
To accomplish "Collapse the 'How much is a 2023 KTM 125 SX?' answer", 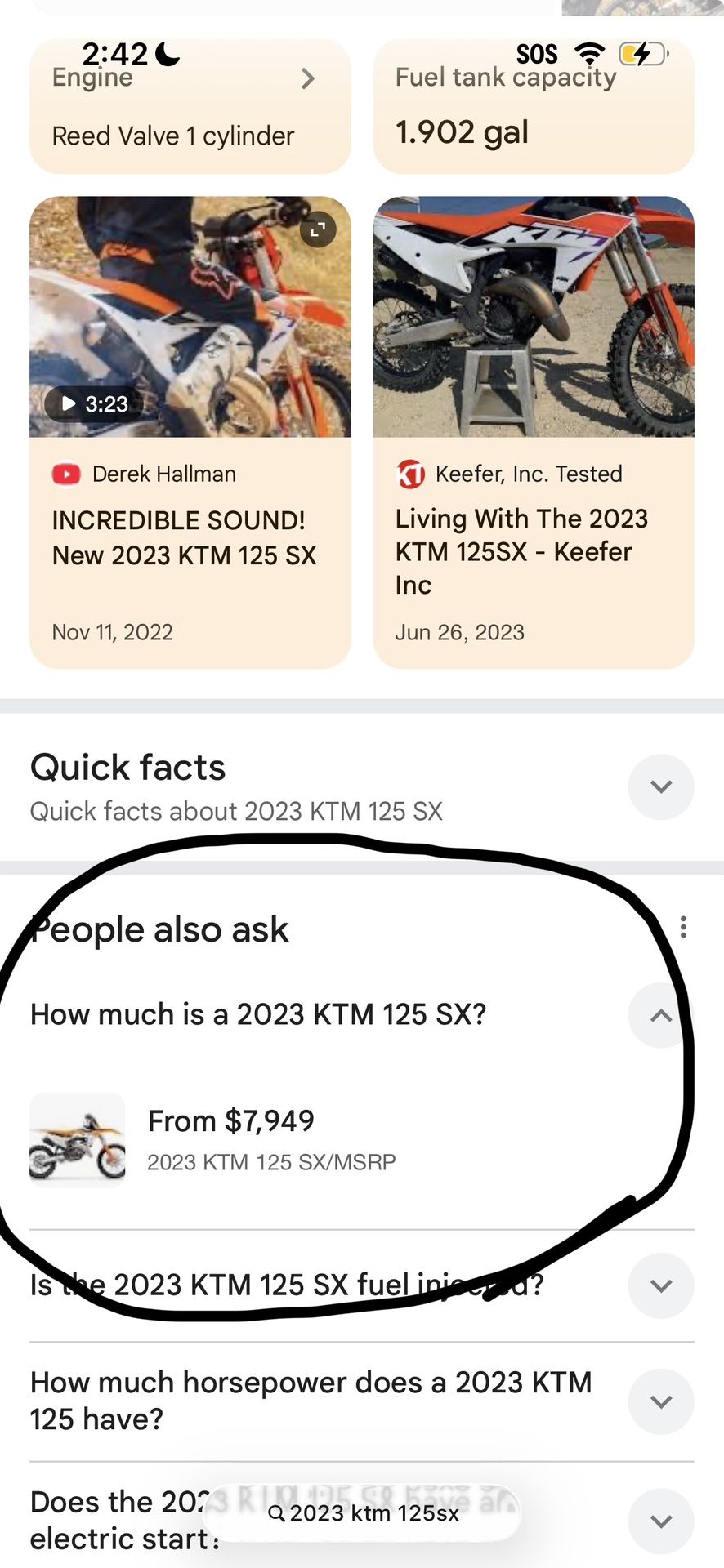I will 661,1015.
